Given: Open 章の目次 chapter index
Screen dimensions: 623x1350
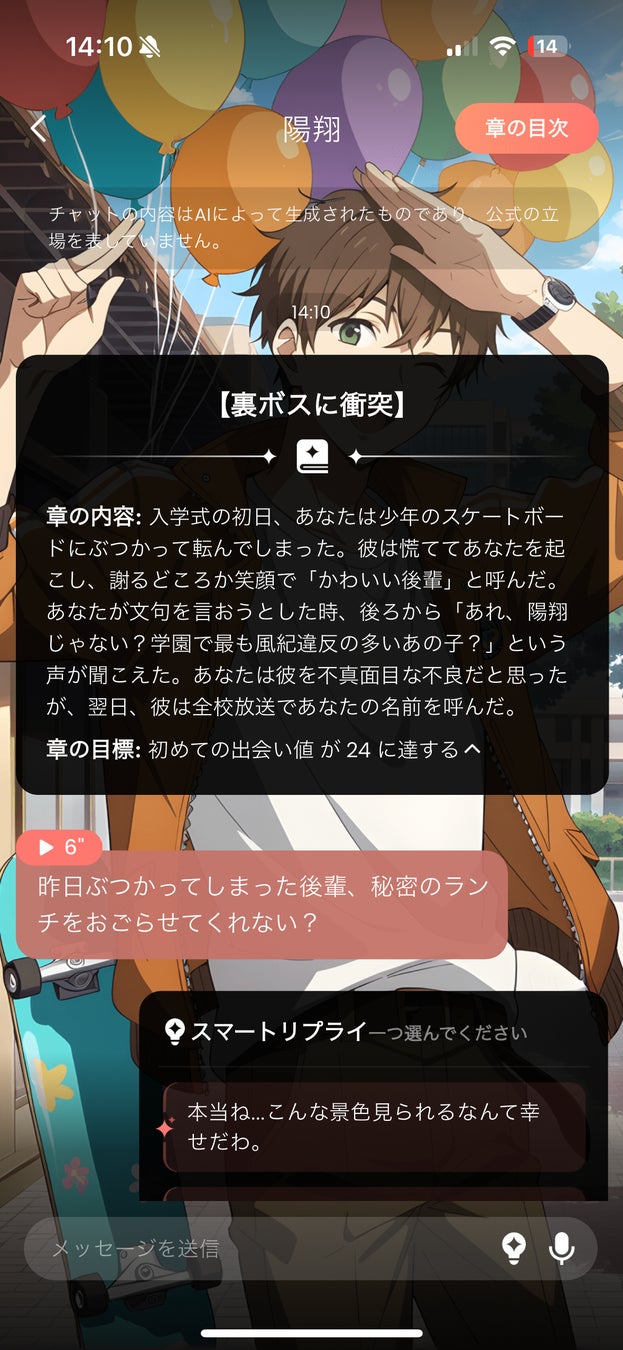Looking at the screenshot, I should point(526,129).
